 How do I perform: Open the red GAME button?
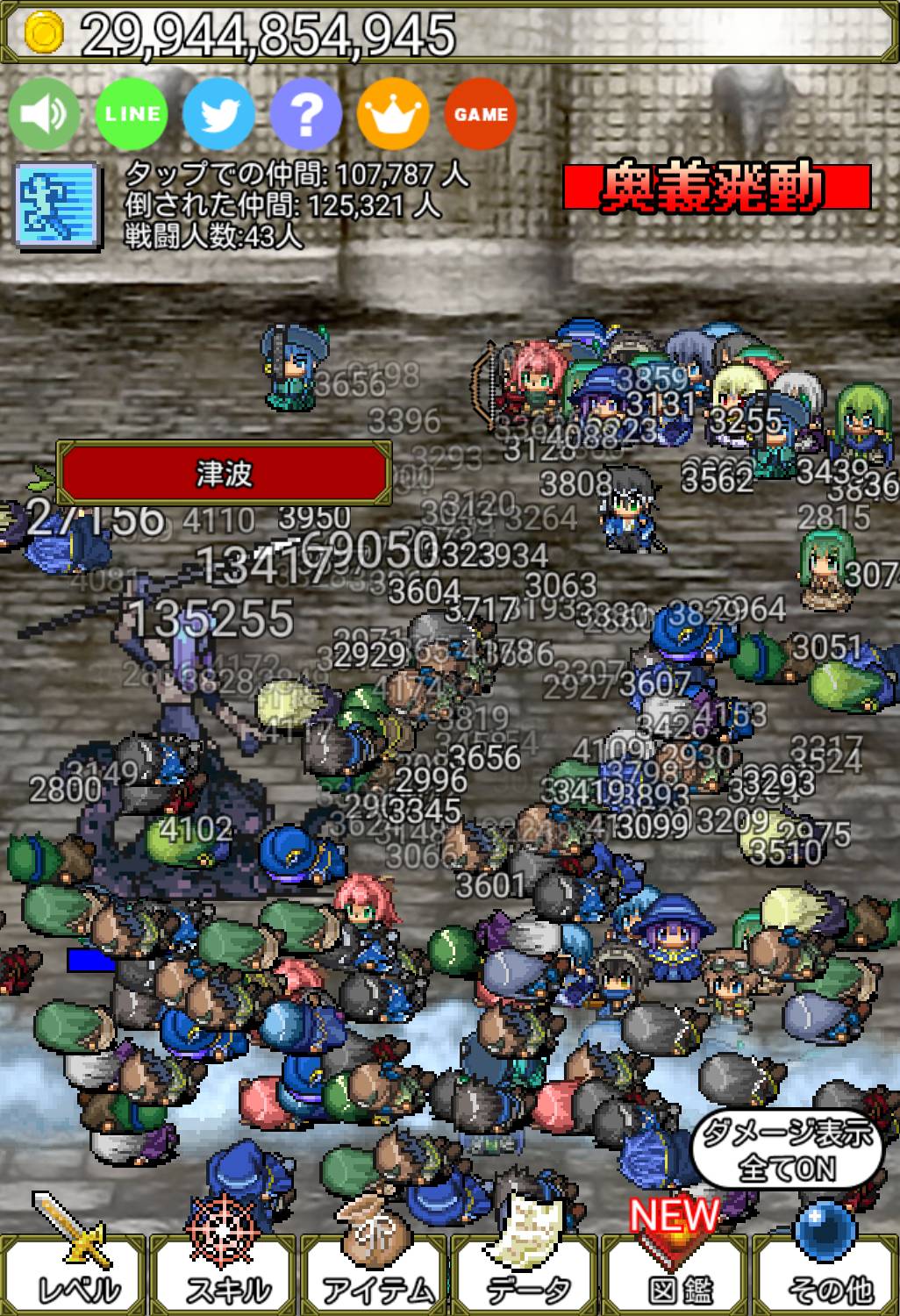[481, 114]
